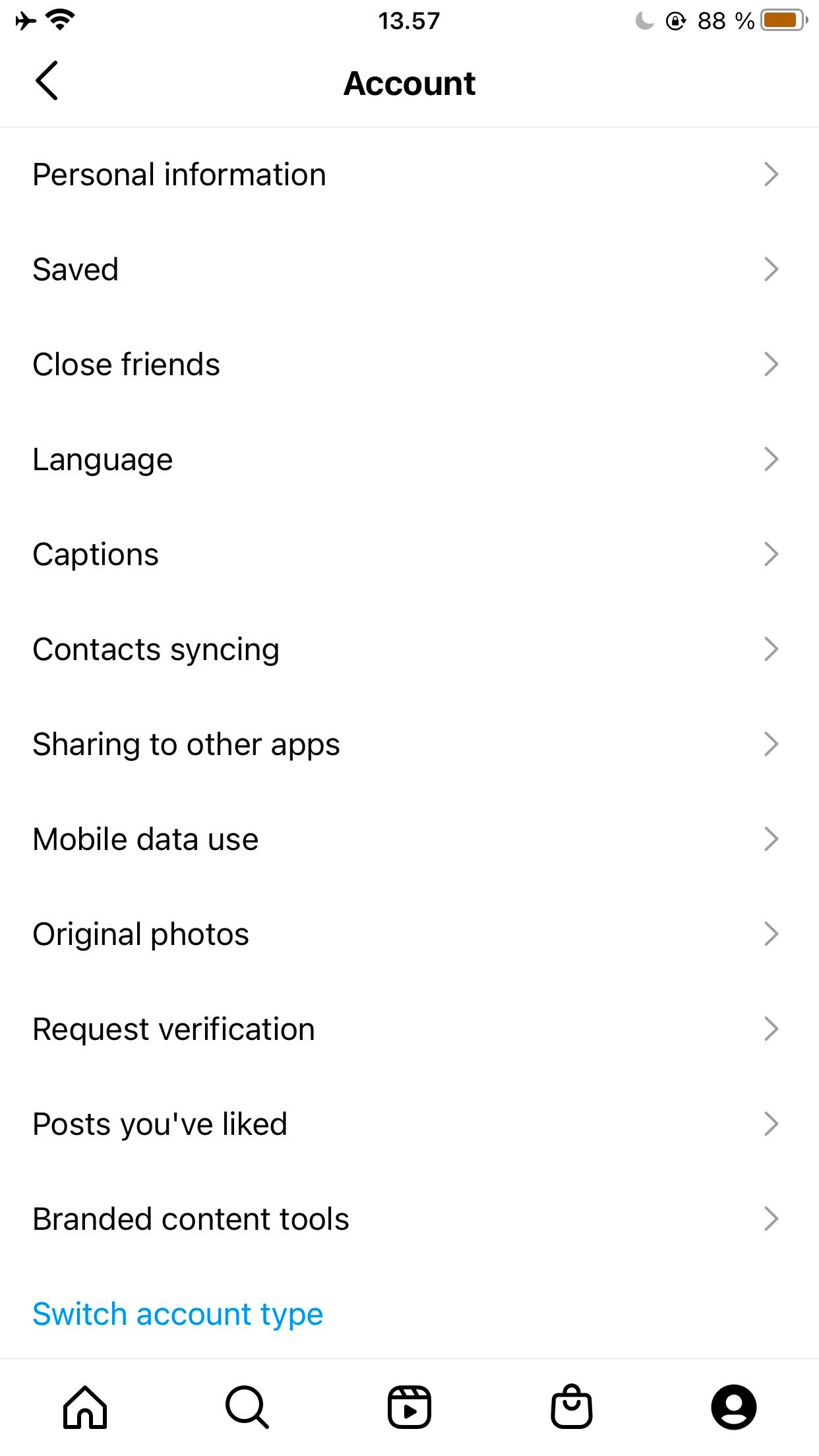Open Close friends list
The width and height of the screenshot is (819, 1456).
[127, 365]
